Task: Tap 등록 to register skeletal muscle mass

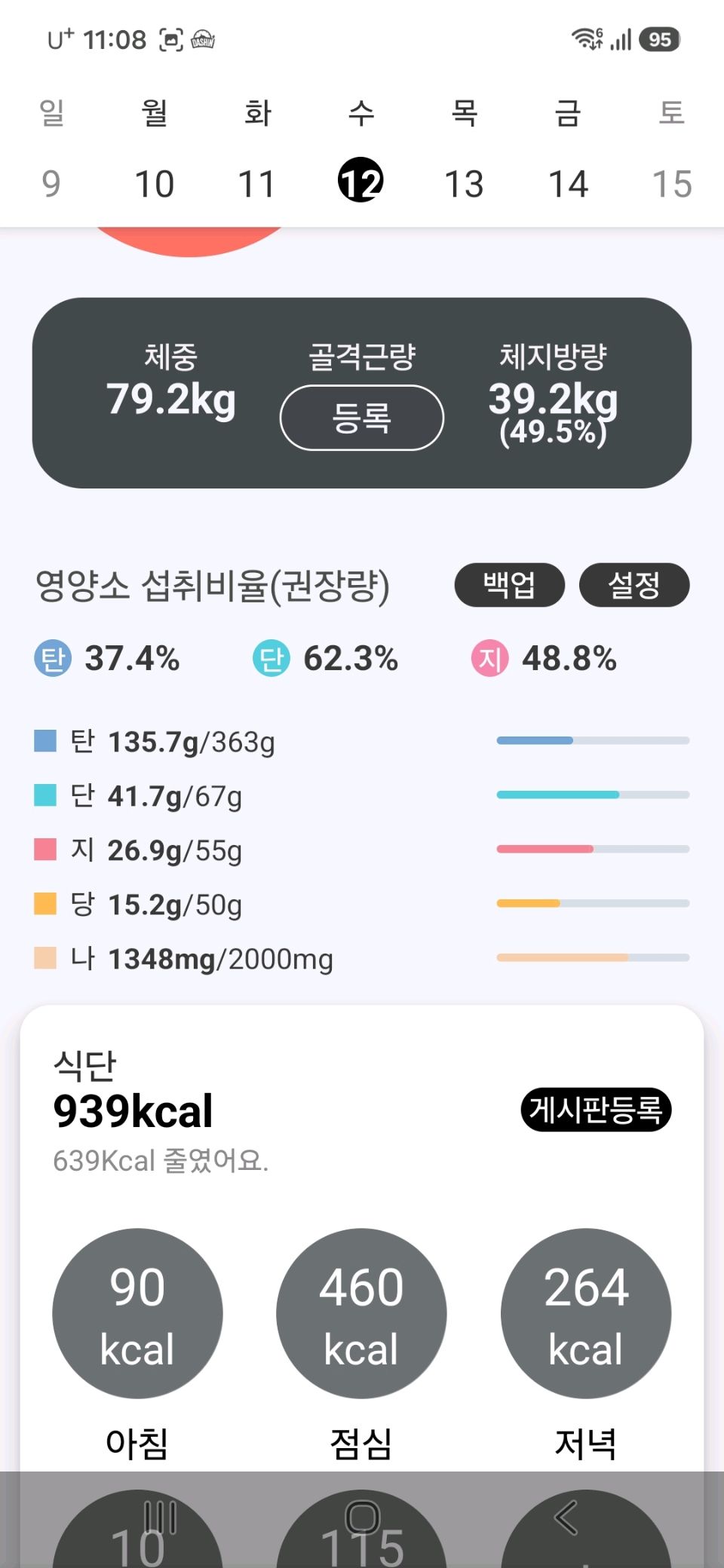Action: coord(362,418)
